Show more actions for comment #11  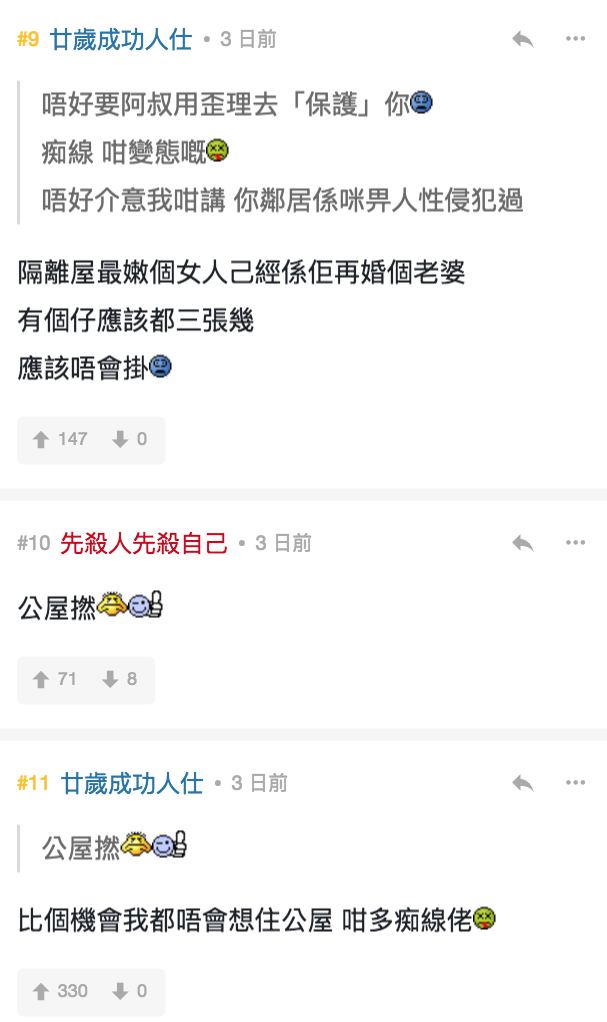(x=575, y=783)
